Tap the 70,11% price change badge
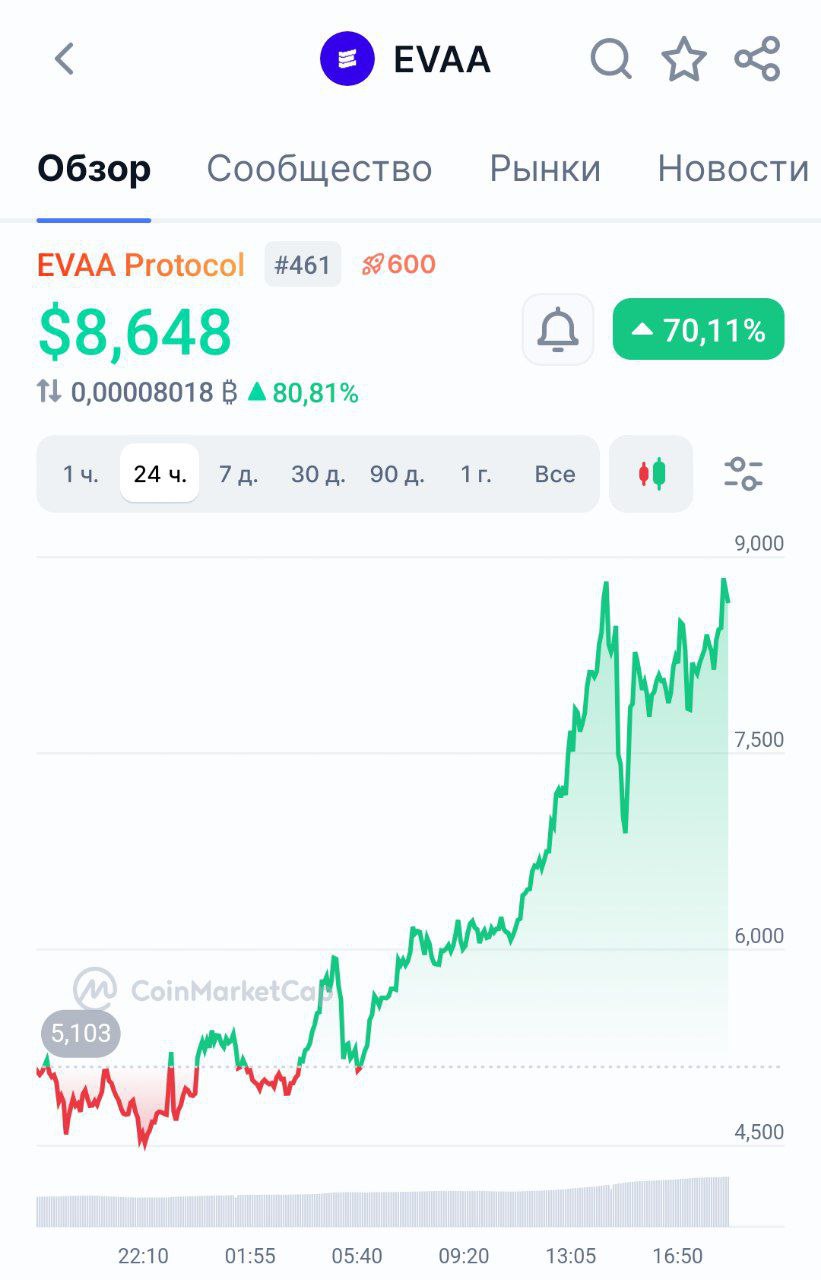Image resolution: width=821 pixels, height=1280 pixels. pyautogui.click(x=698, y=329)
